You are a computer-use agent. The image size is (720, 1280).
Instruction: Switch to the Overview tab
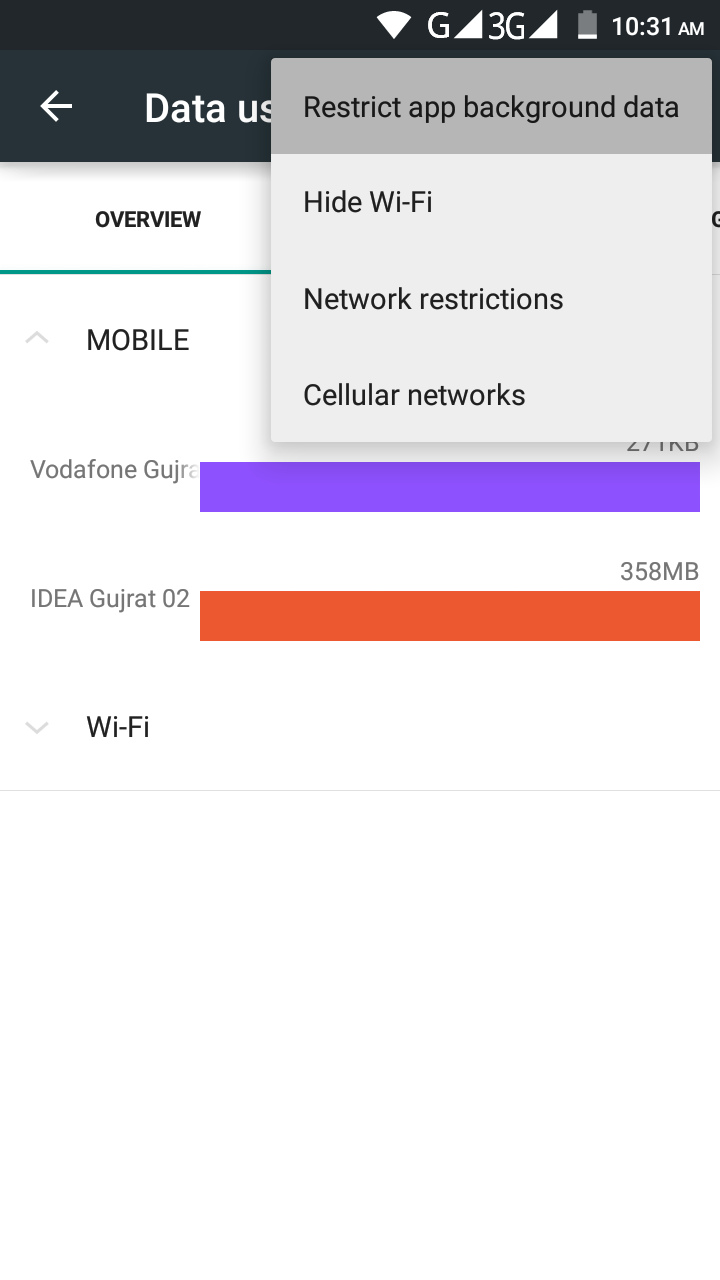(x=148, y=220)
